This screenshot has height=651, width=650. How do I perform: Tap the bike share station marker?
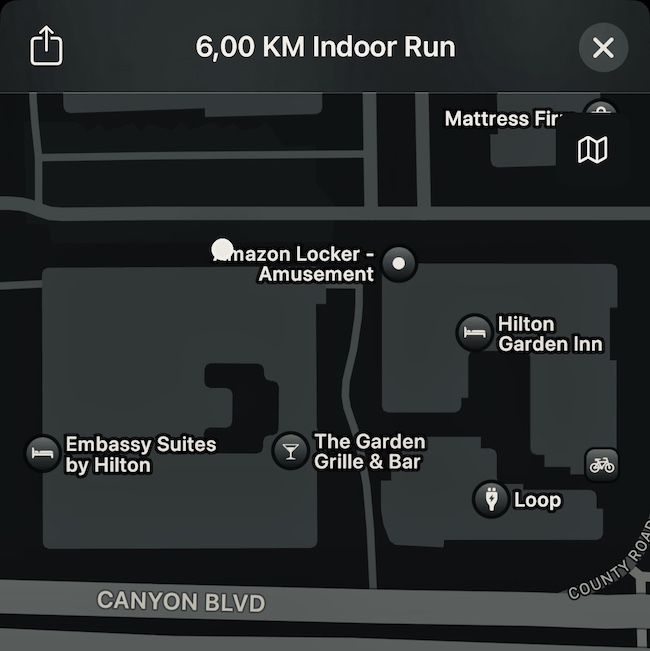pyautogui.click(x=601, y=465)
